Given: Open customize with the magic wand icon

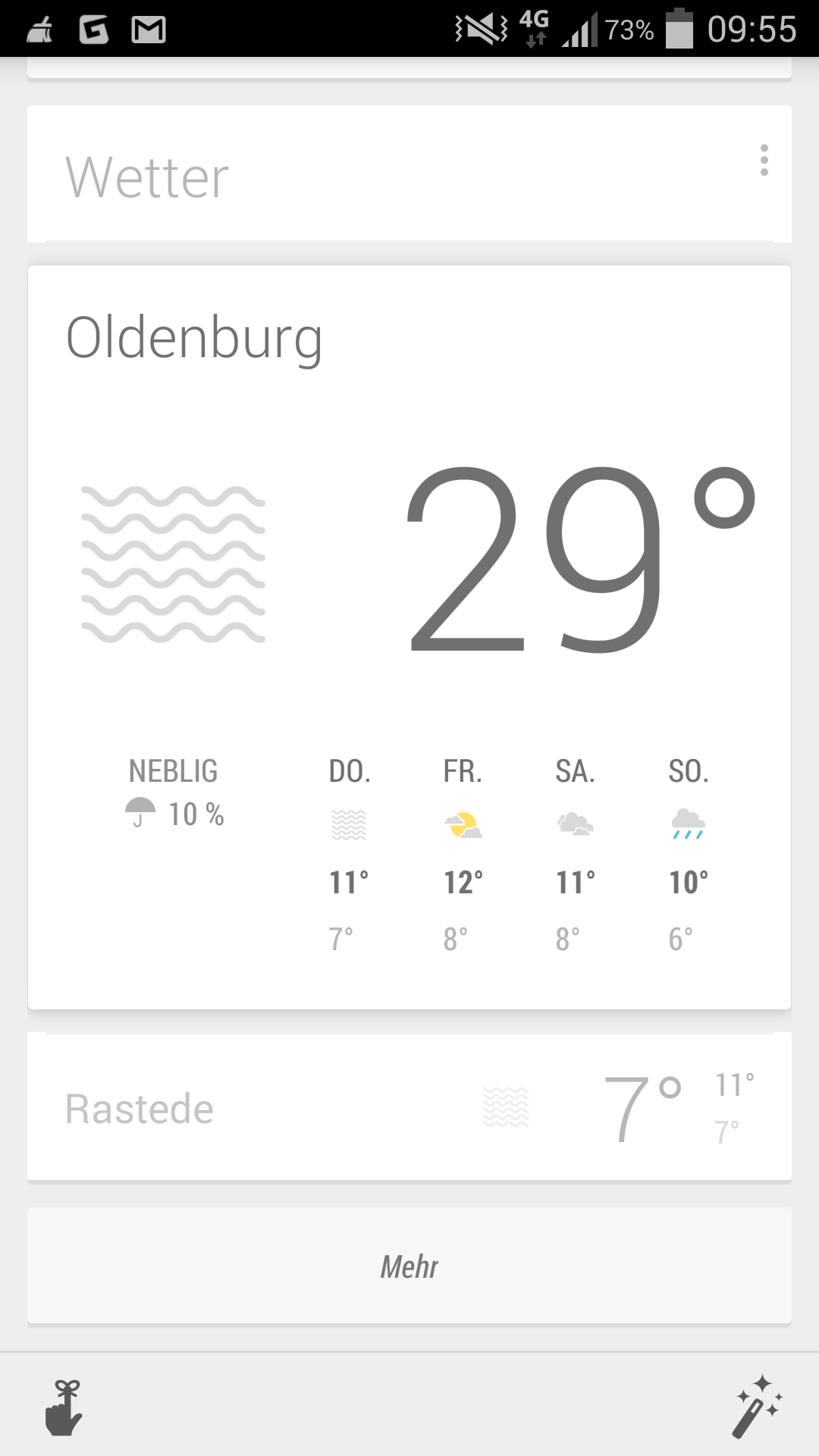Looking at the screenshot, I should point(758,1407).
